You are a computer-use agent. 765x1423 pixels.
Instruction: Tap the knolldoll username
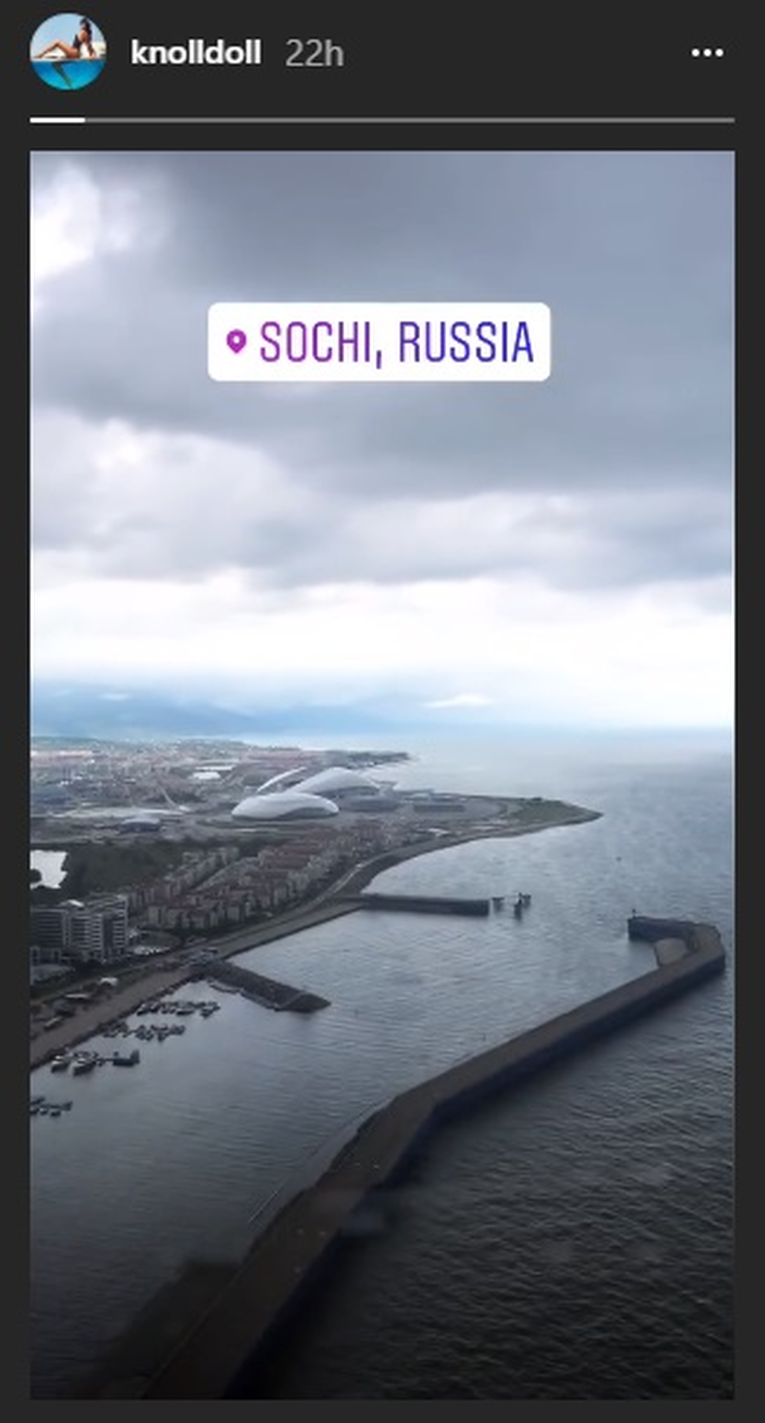coord(196,53)
